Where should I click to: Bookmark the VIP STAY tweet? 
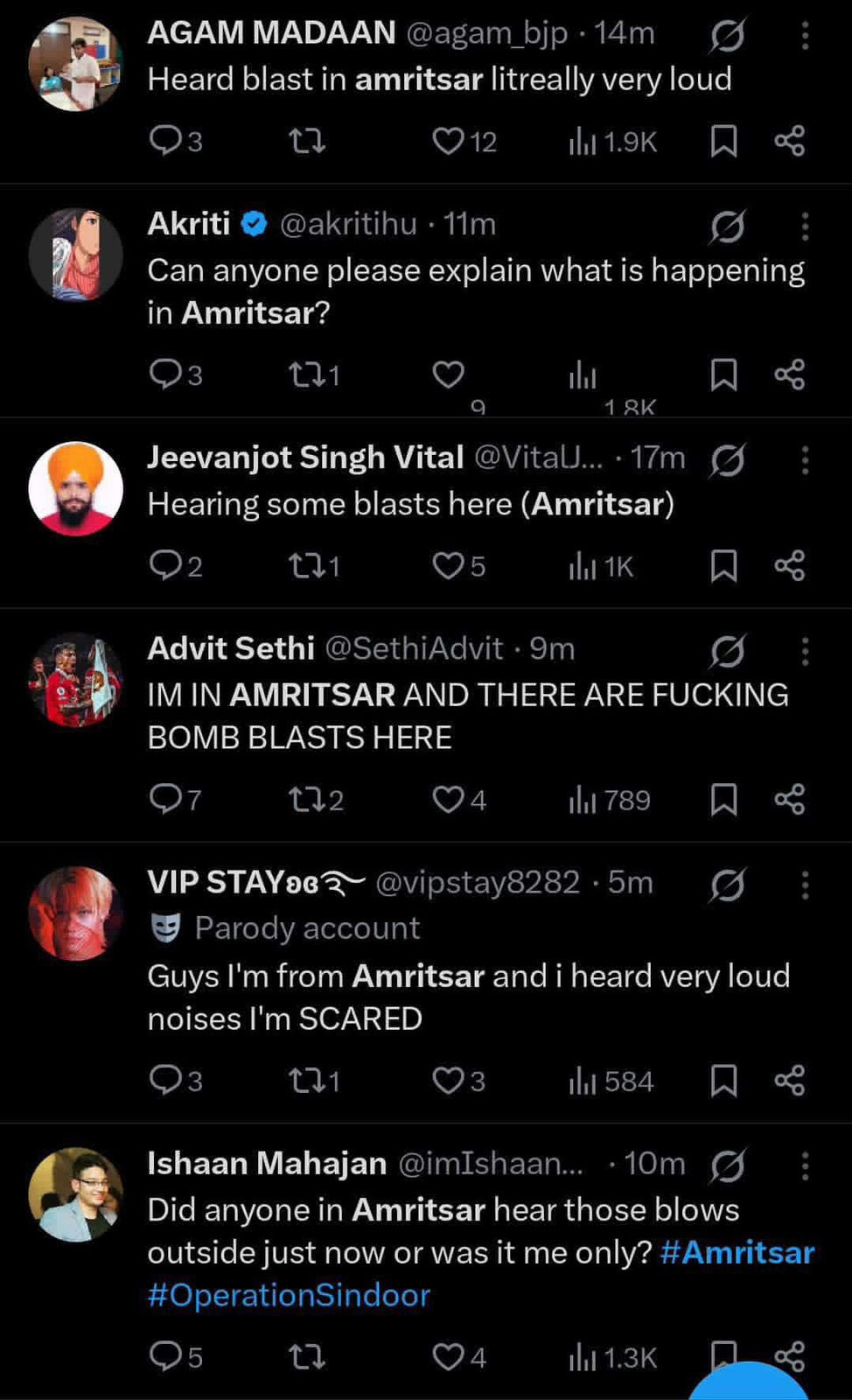(x=723, y=1081)
